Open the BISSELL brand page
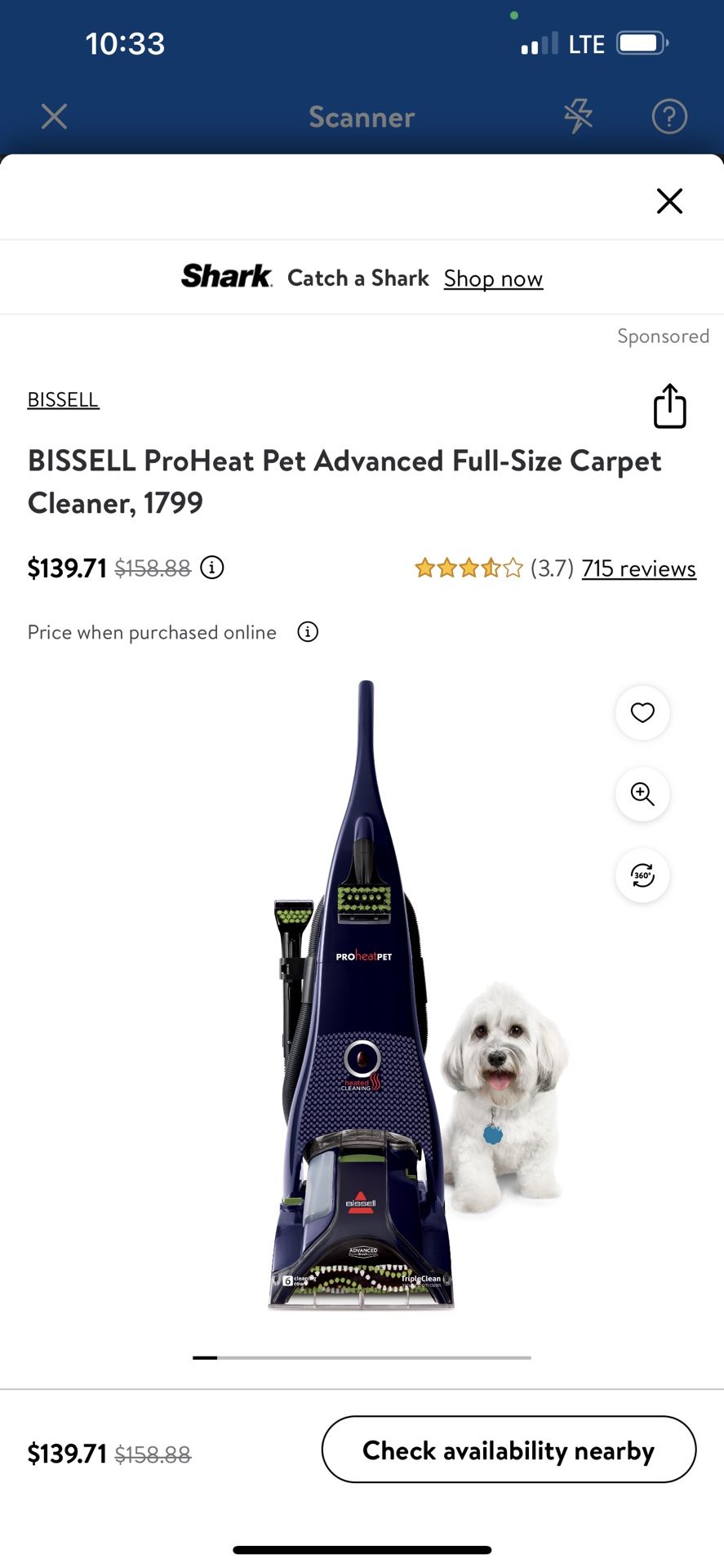 tap(63, 399)
